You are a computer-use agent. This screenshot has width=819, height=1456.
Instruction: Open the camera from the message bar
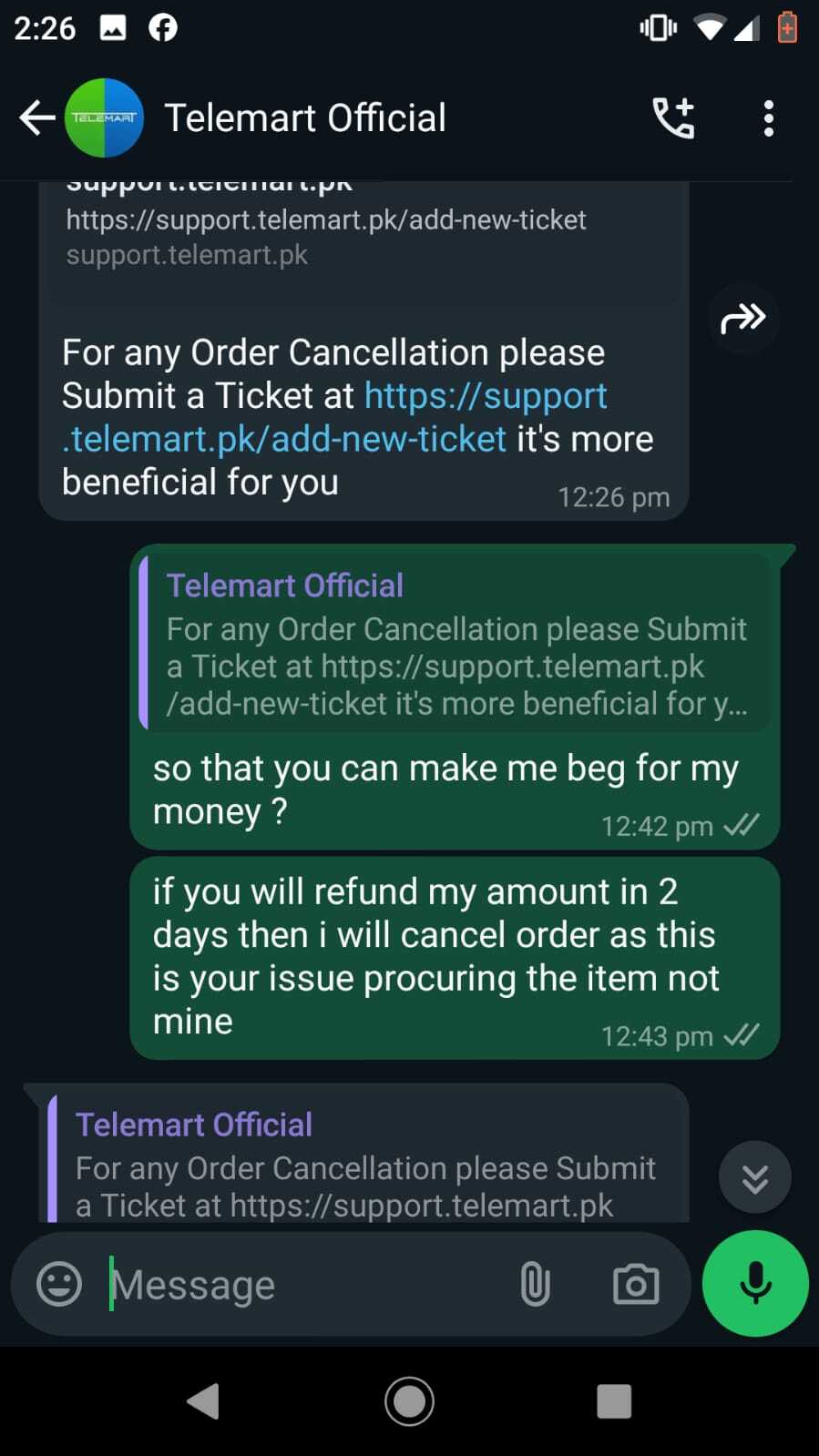(x=636, y=1285)
